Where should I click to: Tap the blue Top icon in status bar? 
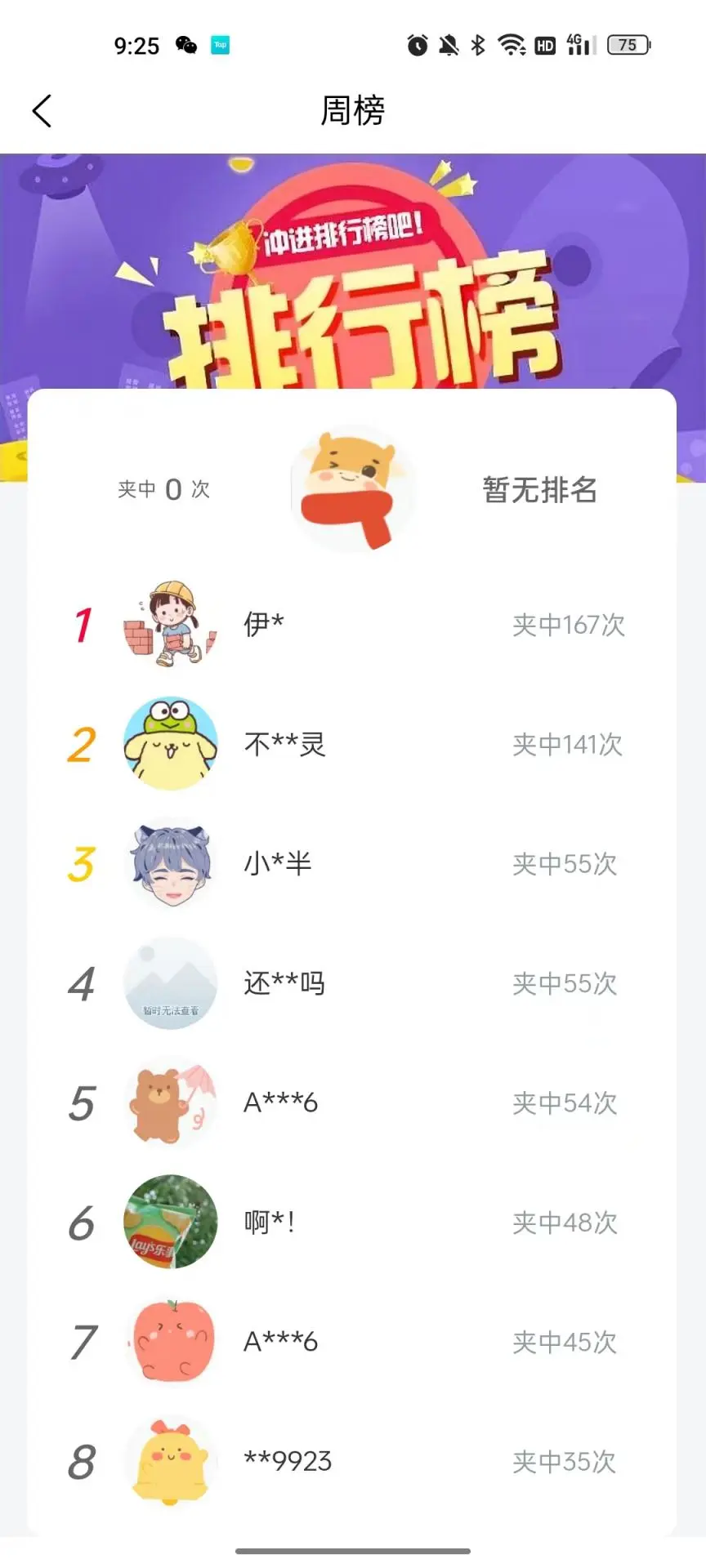click(x=220, y=45)
